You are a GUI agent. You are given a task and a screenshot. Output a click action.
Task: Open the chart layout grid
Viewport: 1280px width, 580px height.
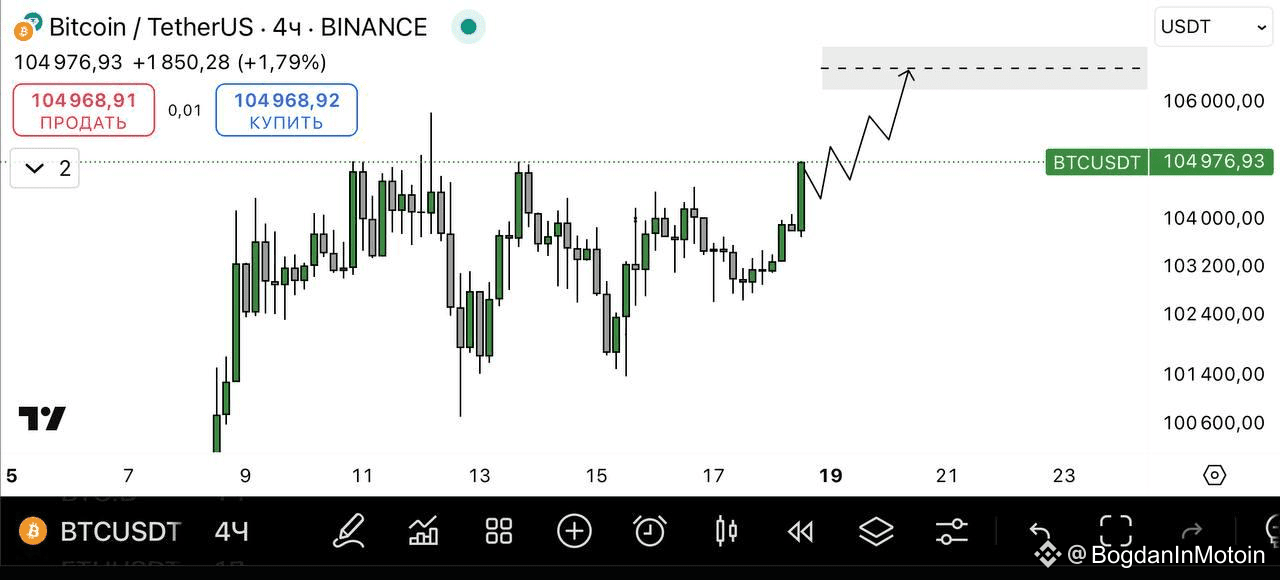coord(498,531)
